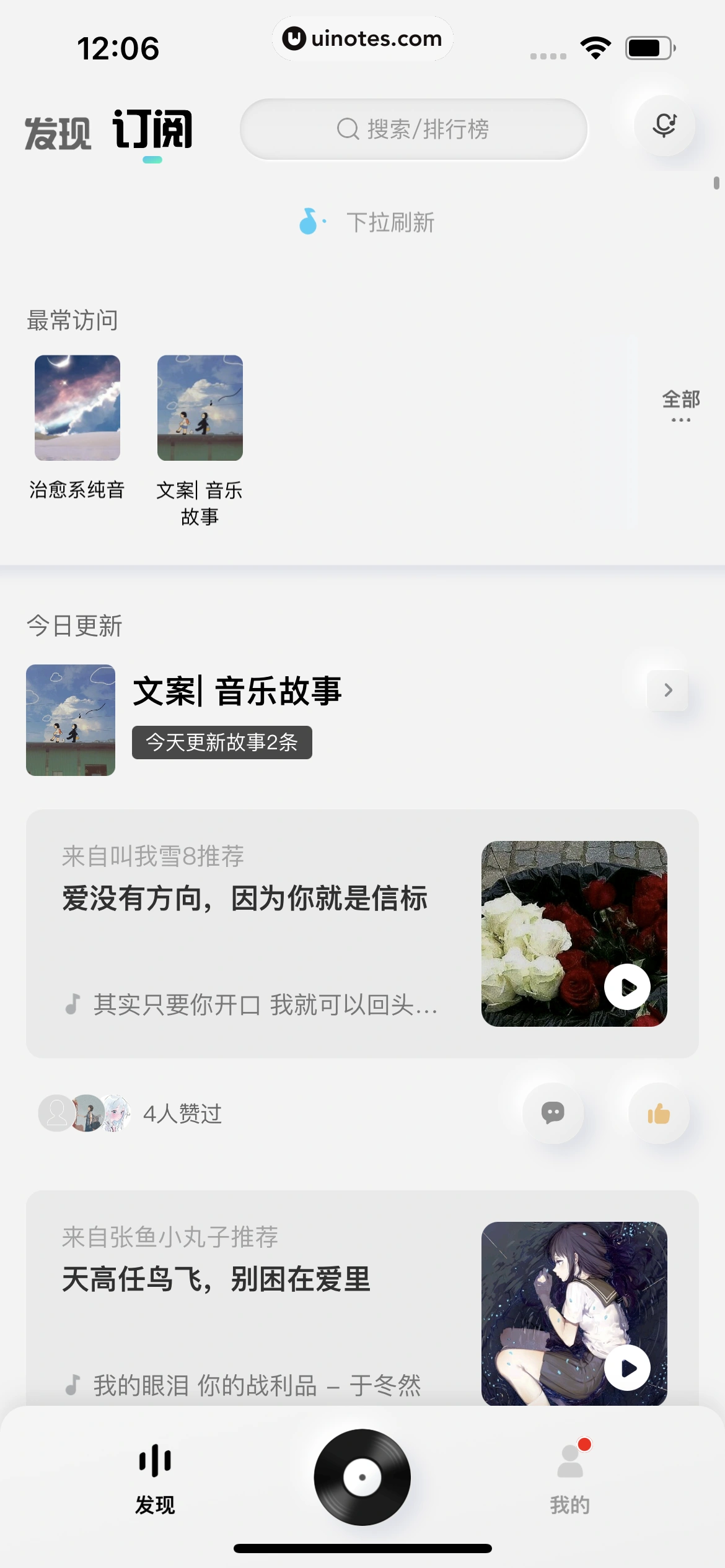Open the vinyl record player button
725x1568 pixels.
[x=362, y=1477]
